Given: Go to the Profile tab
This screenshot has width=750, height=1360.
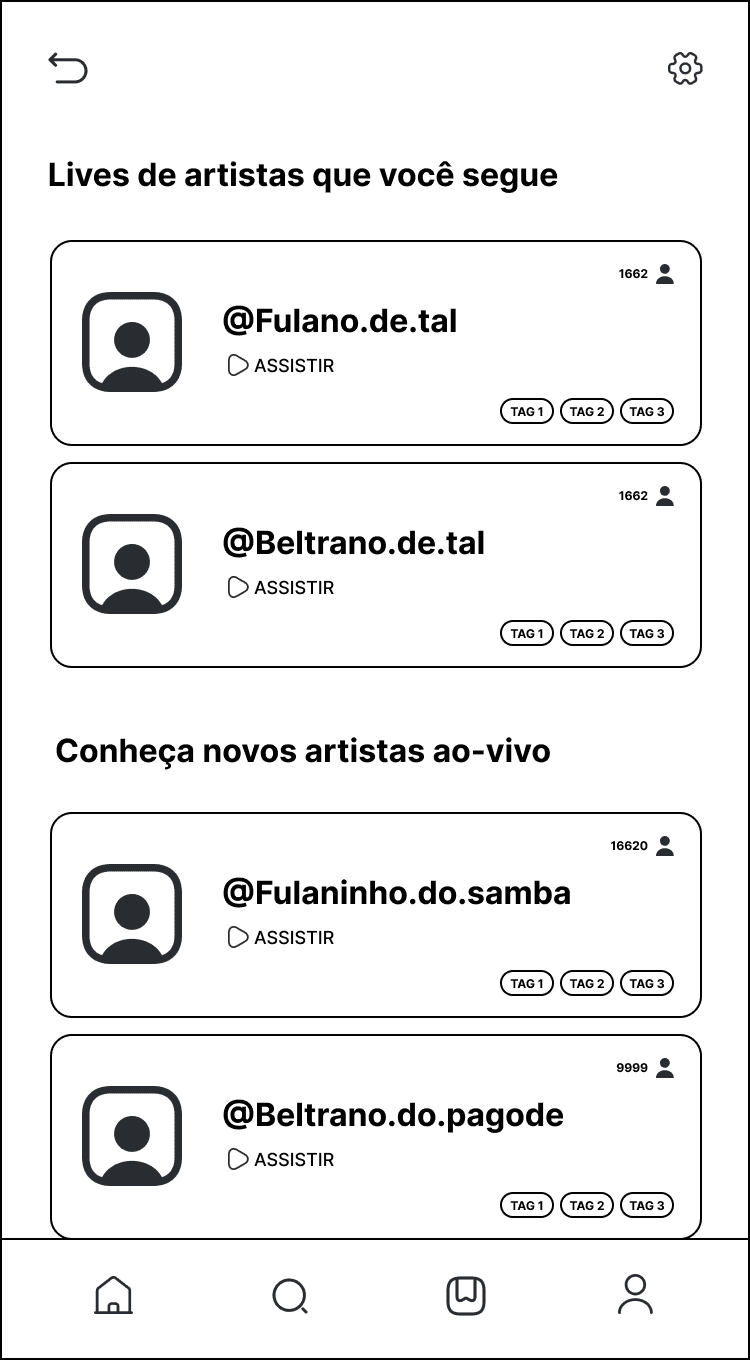Looking at the screenshot, I should [635, 1295].
